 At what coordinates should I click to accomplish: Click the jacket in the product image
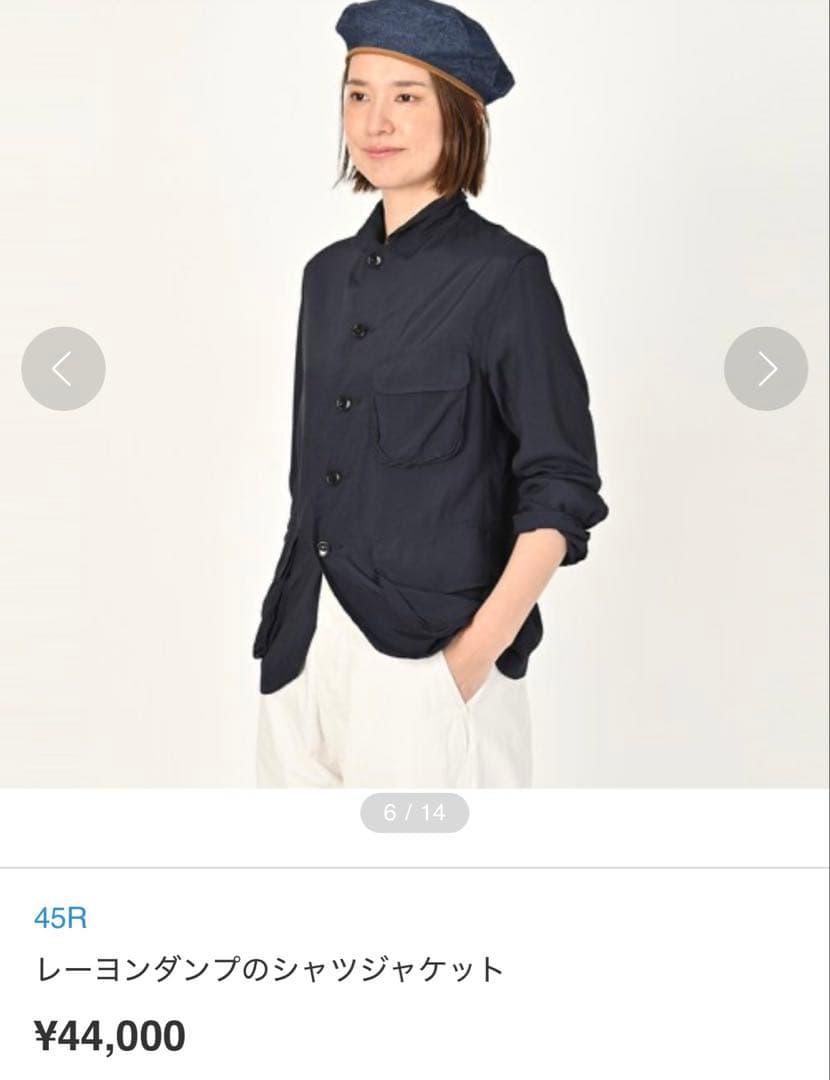tap(420, 400)
